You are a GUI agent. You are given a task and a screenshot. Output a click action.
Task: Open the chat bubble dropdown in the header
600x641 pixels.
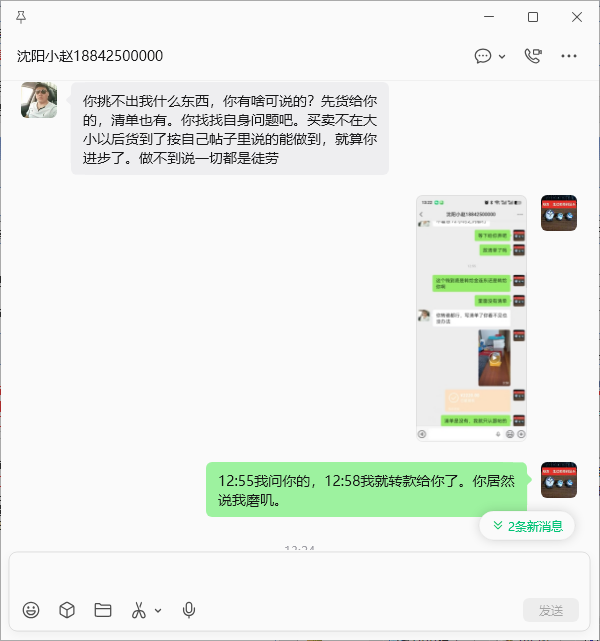490,56
